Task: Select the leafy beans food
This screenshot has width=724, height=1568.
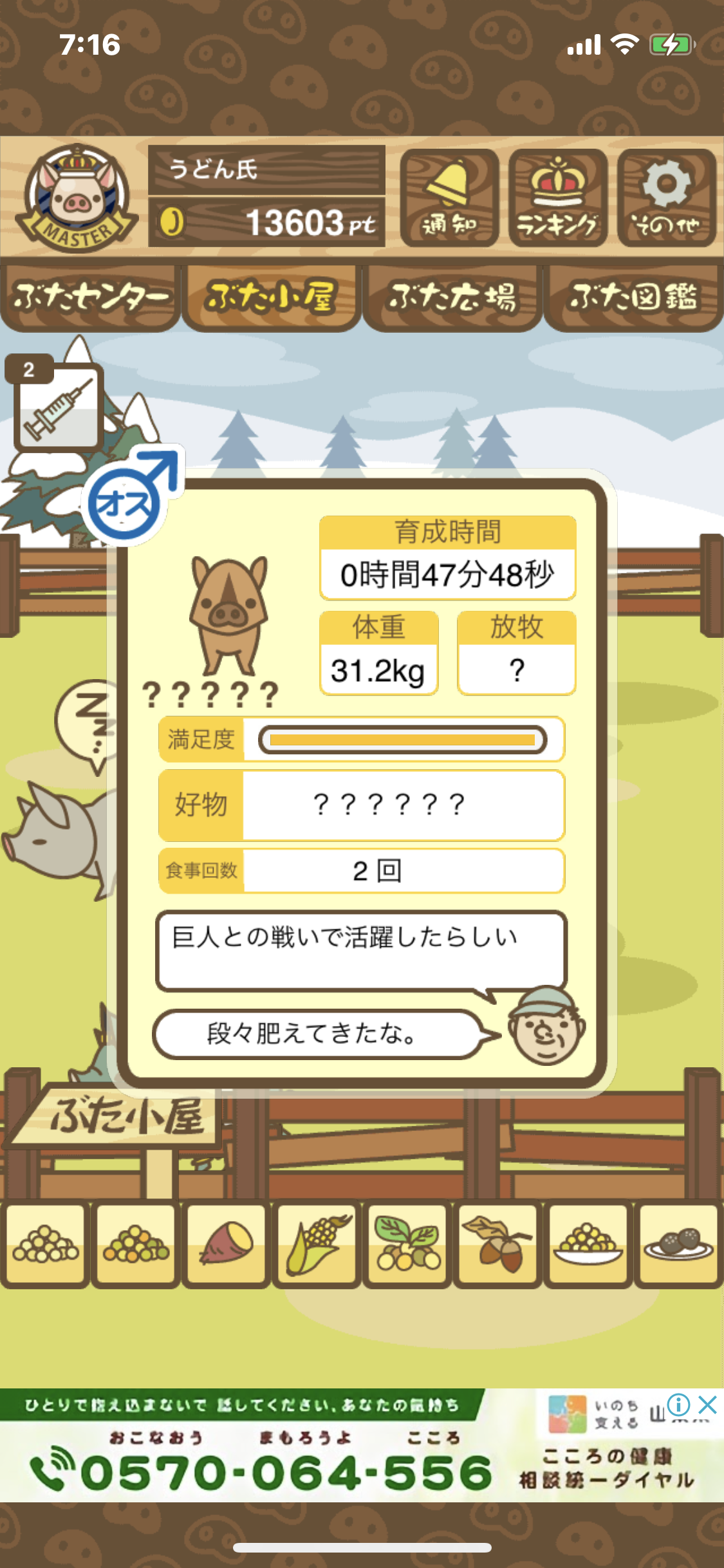Action: 407,1245
